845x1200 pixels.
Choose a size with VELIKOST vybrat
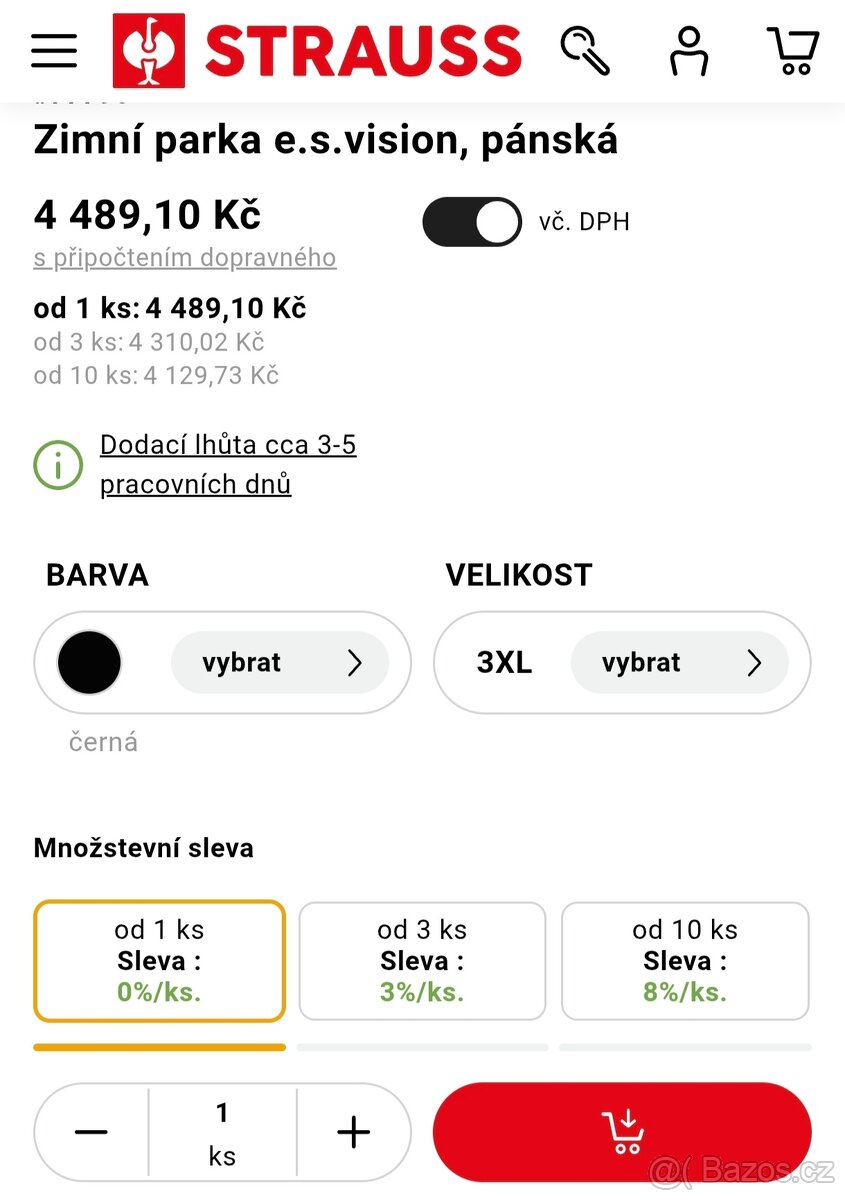[678, 663]
